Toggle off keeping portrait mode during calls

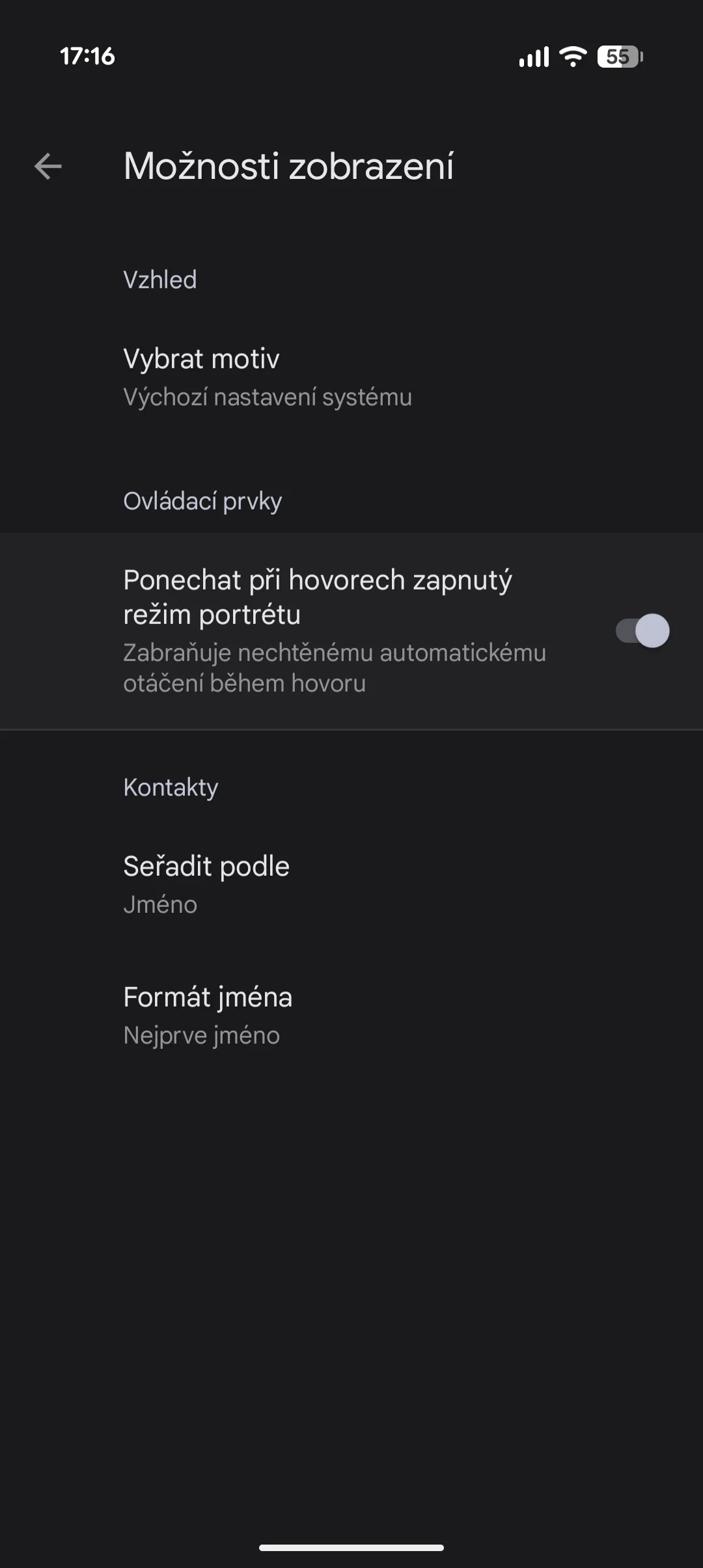[x=642, y=630]
